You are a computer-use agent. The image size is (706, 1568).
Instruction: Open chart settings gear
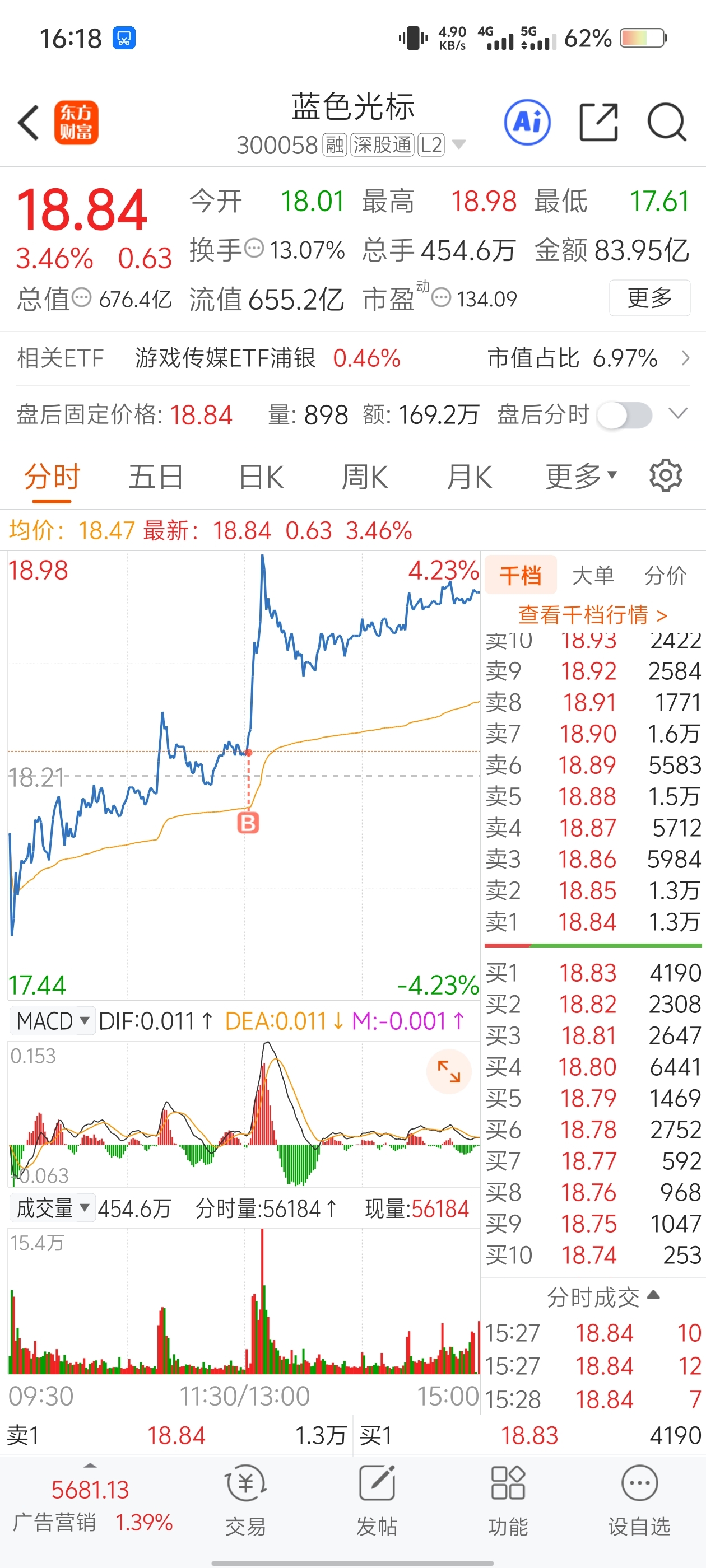tap(666, 475)
